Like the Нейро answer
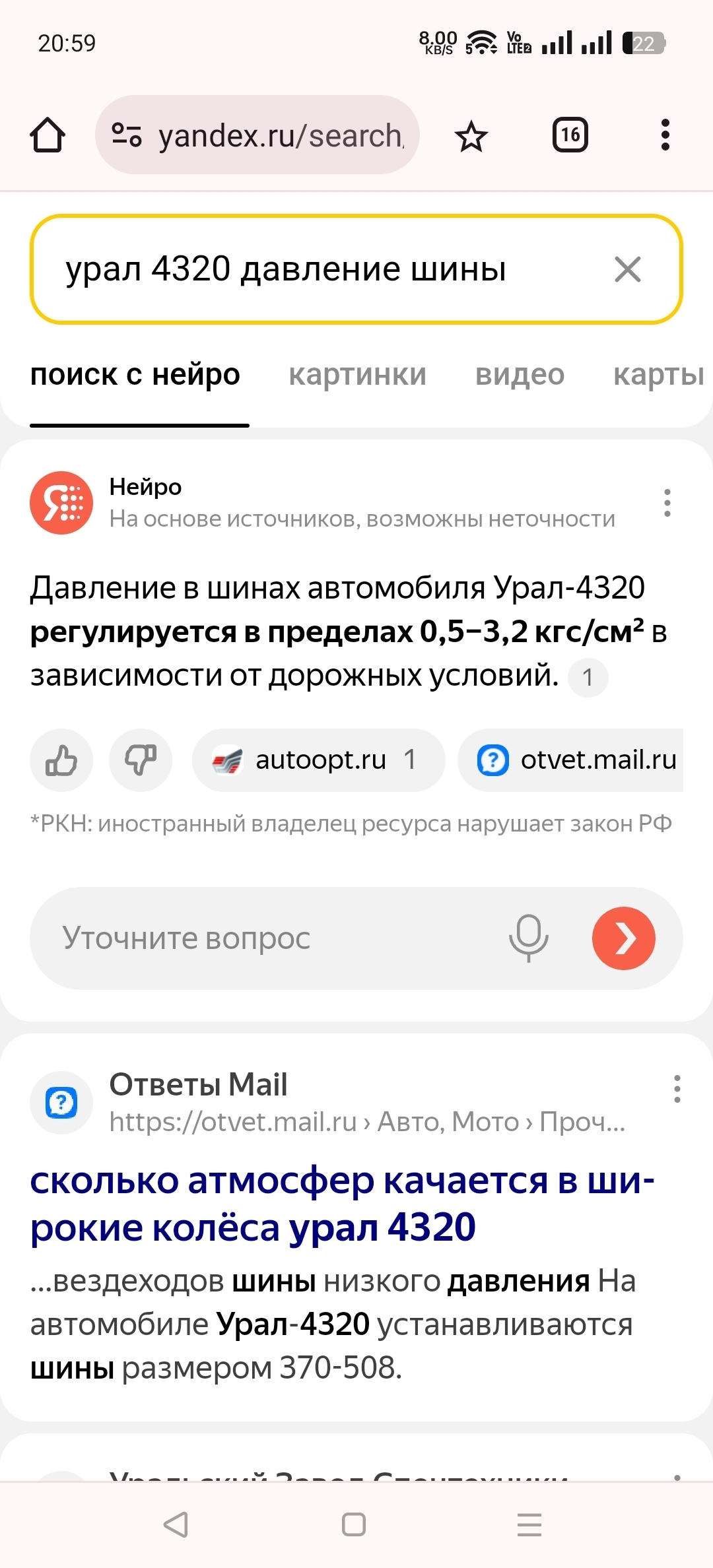713x1568 pixels. (61, 760)
